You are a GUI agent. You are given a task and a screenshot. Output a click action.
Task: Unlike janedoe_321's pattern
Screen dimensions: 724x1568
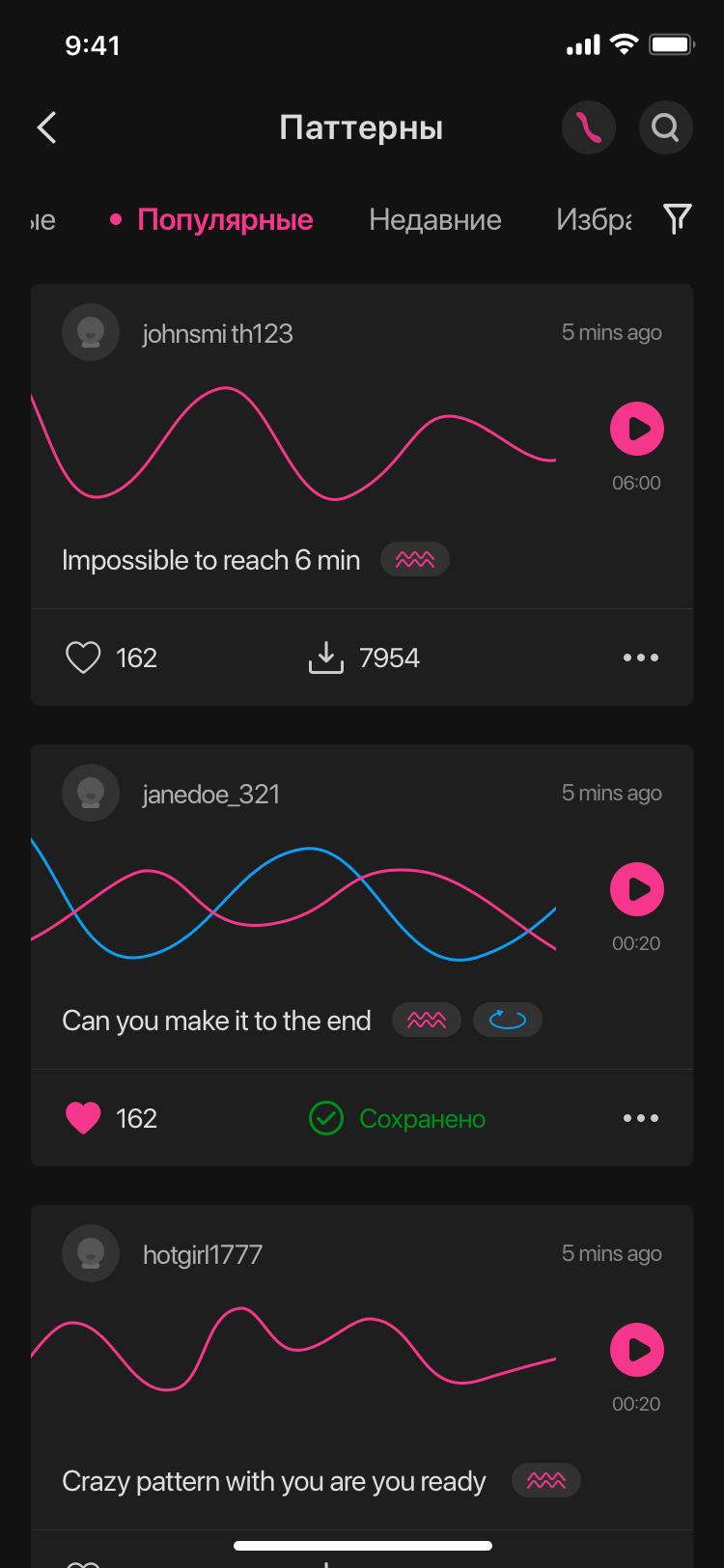tap(83, 1118)
